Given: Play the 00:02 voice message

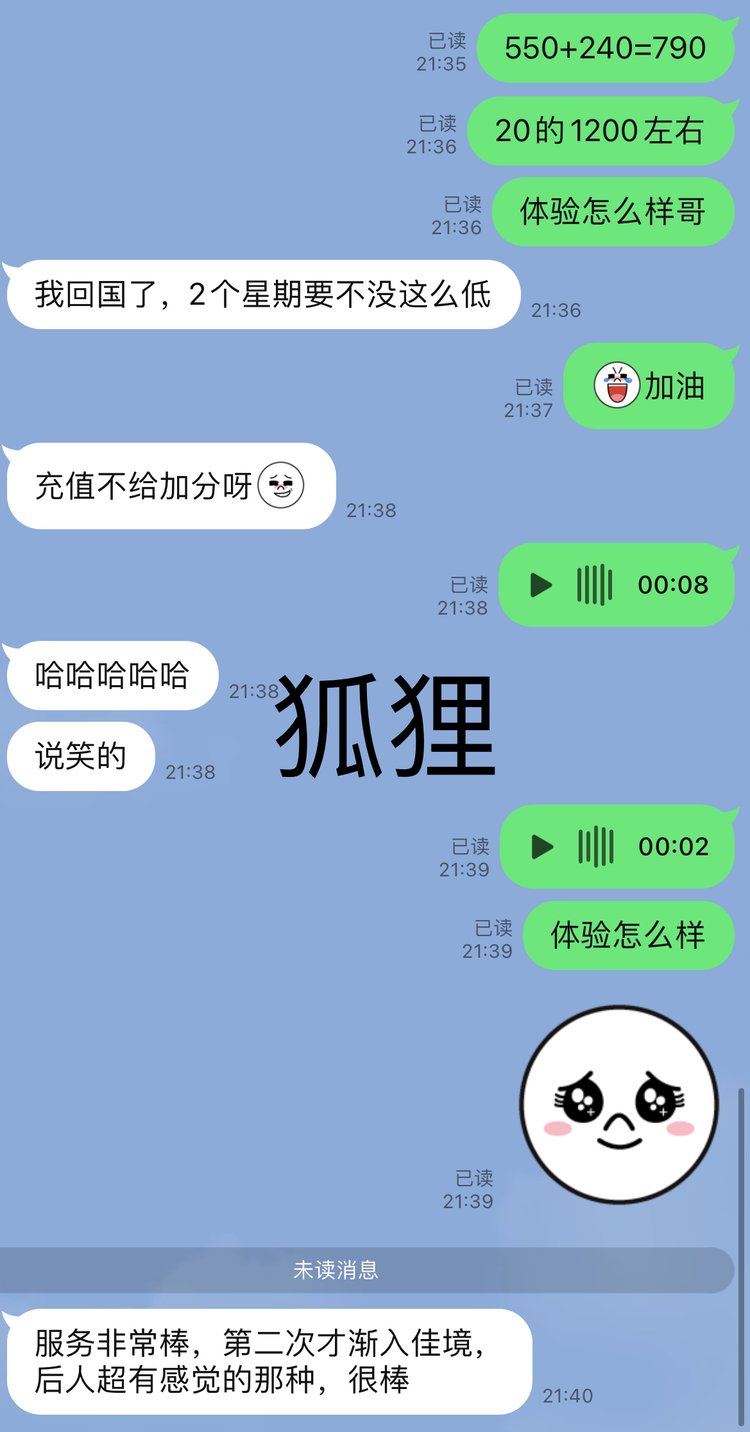Looking at the screenshot, I should pos(542,847).
